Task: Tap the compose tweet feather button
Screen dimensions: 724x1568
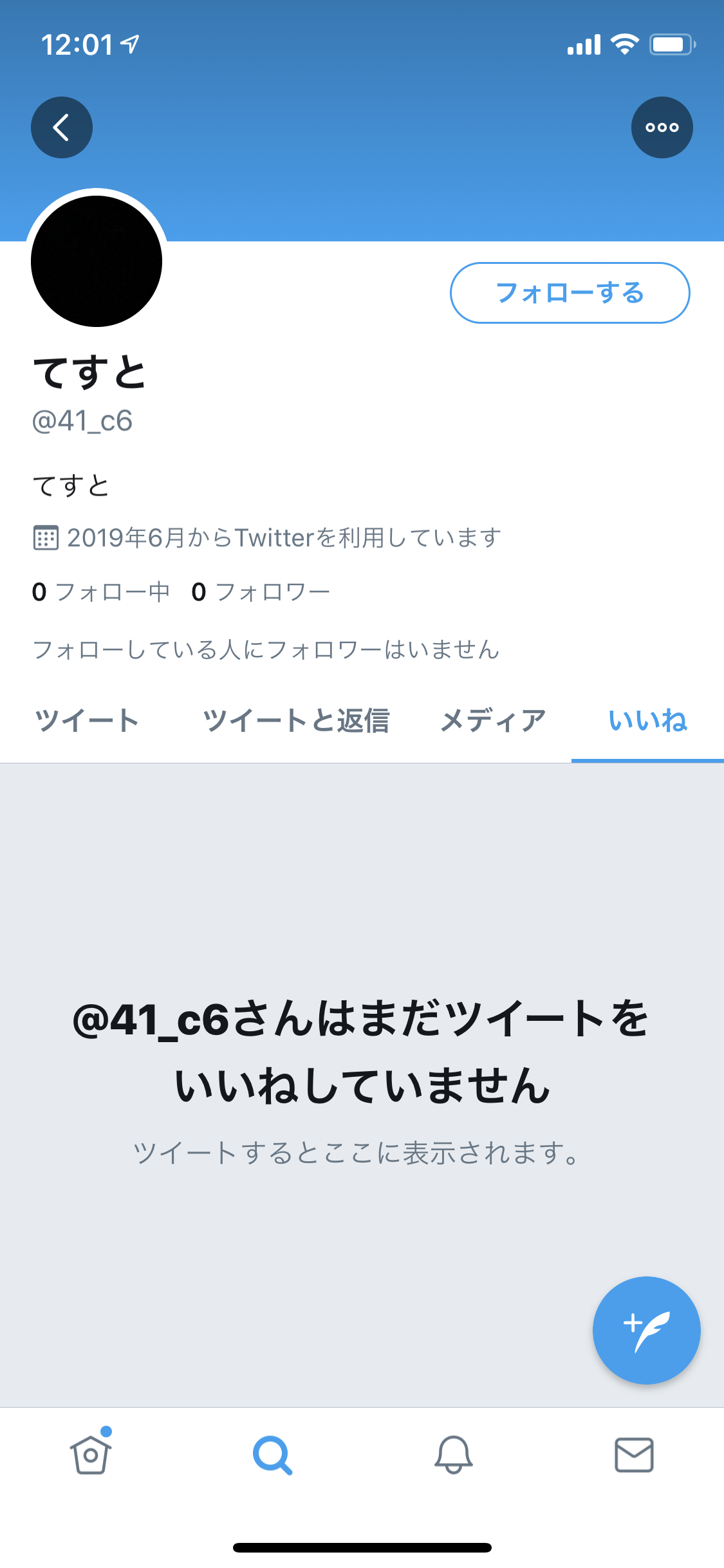Action: pyautogui.click(x=645, y=1329)
